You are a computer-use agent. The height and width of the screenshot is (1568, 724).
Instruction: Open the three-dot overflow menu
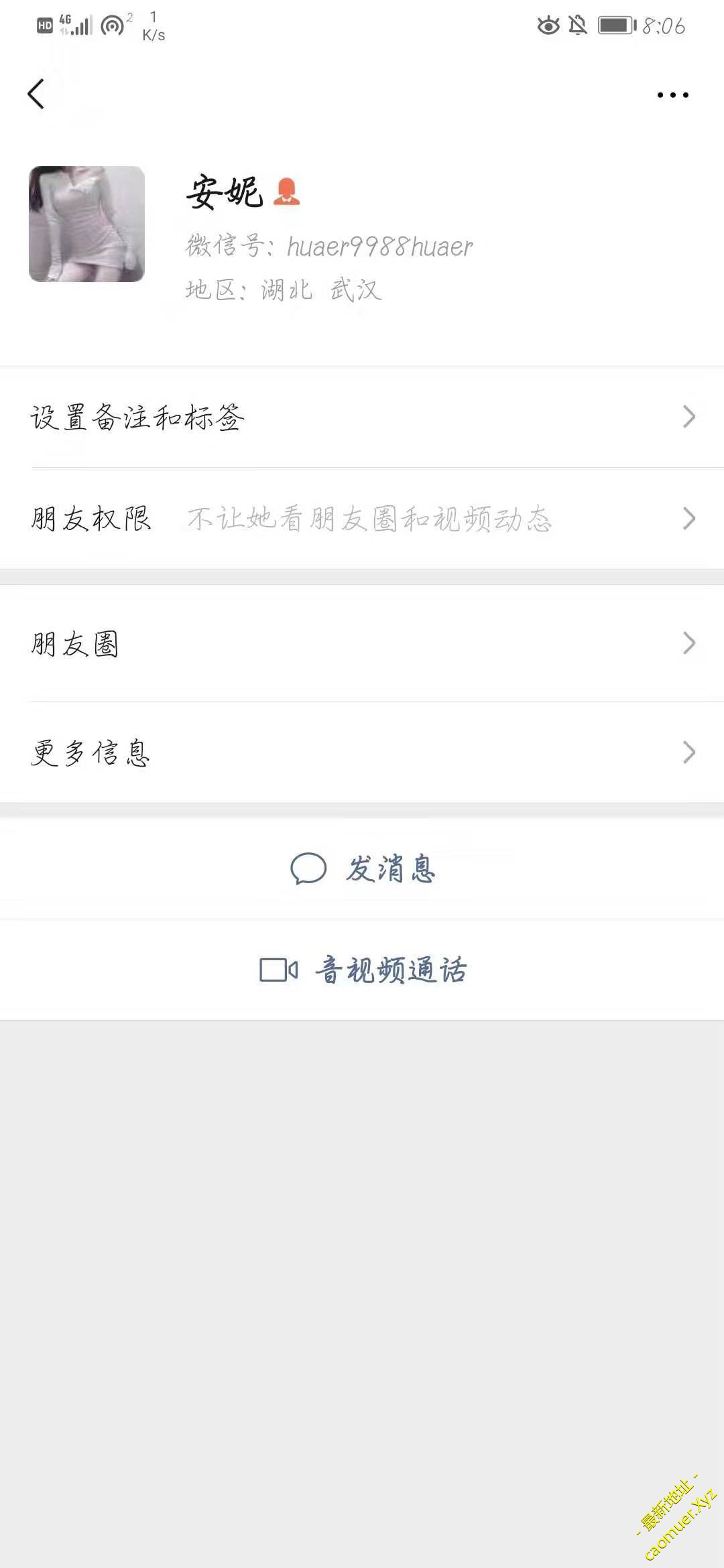tap(672, 95)
